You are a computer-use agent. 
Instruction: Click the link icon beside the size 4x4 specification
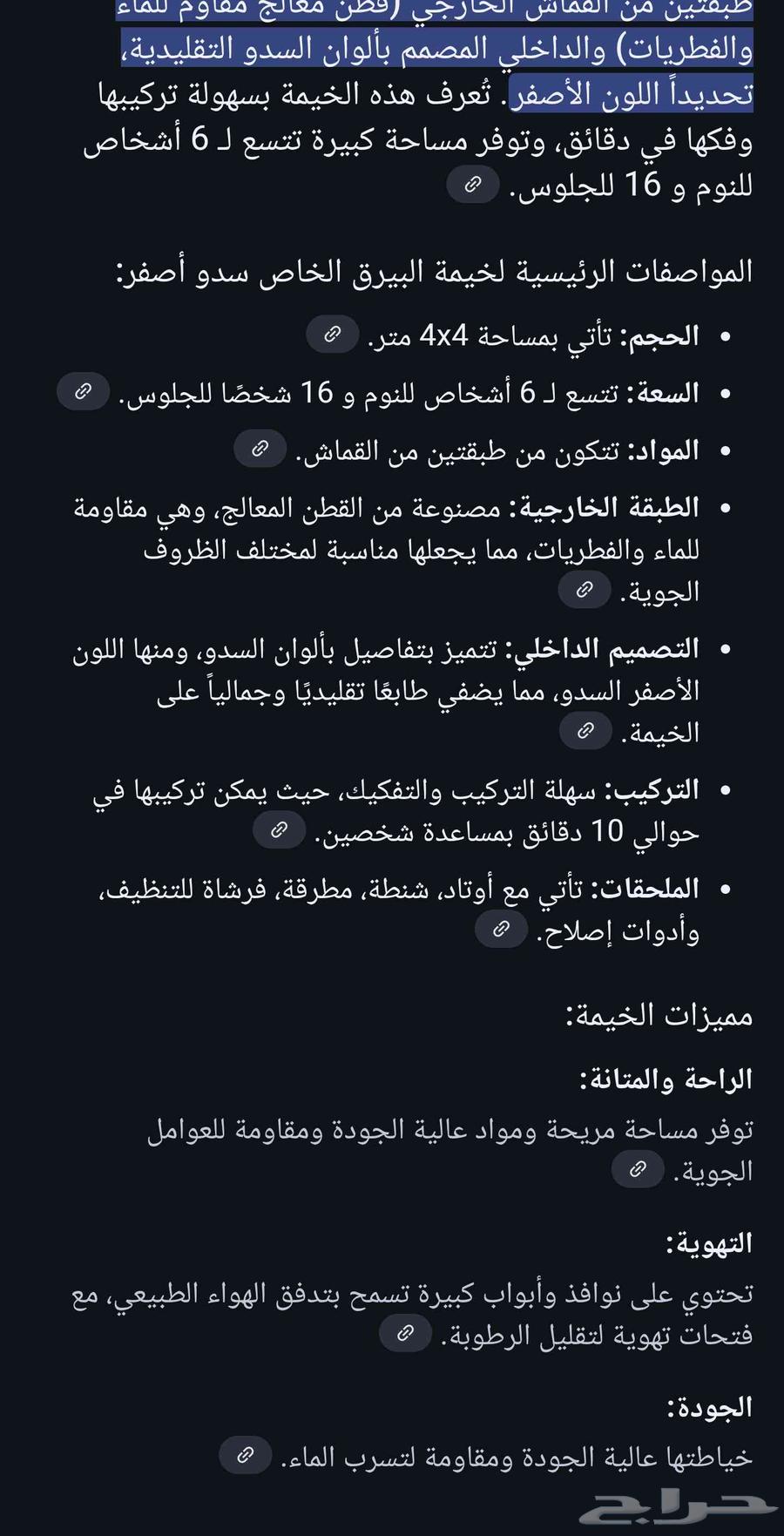(329, 334)
